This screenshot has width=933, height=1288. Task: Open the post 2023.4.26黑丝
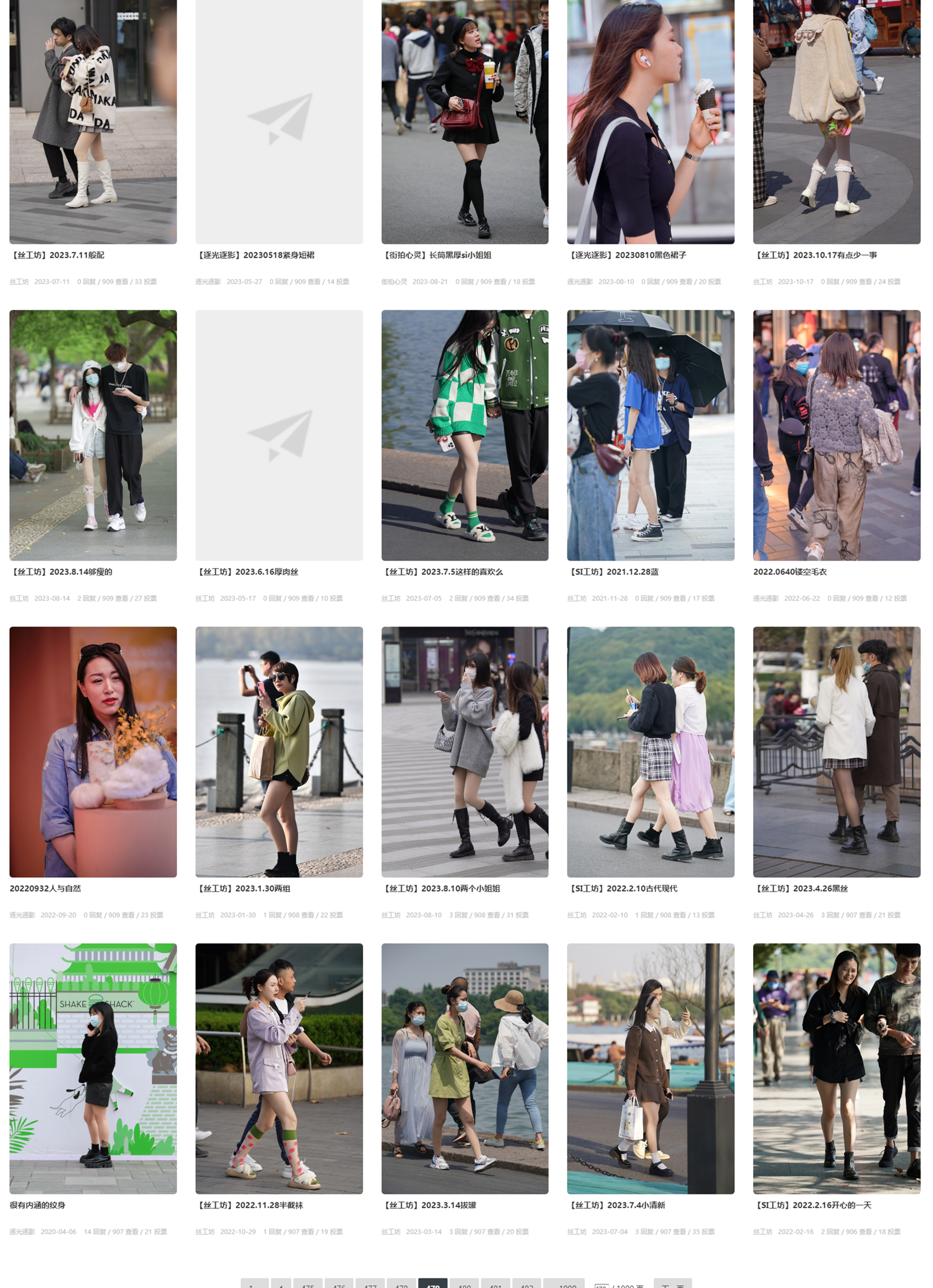800,888
